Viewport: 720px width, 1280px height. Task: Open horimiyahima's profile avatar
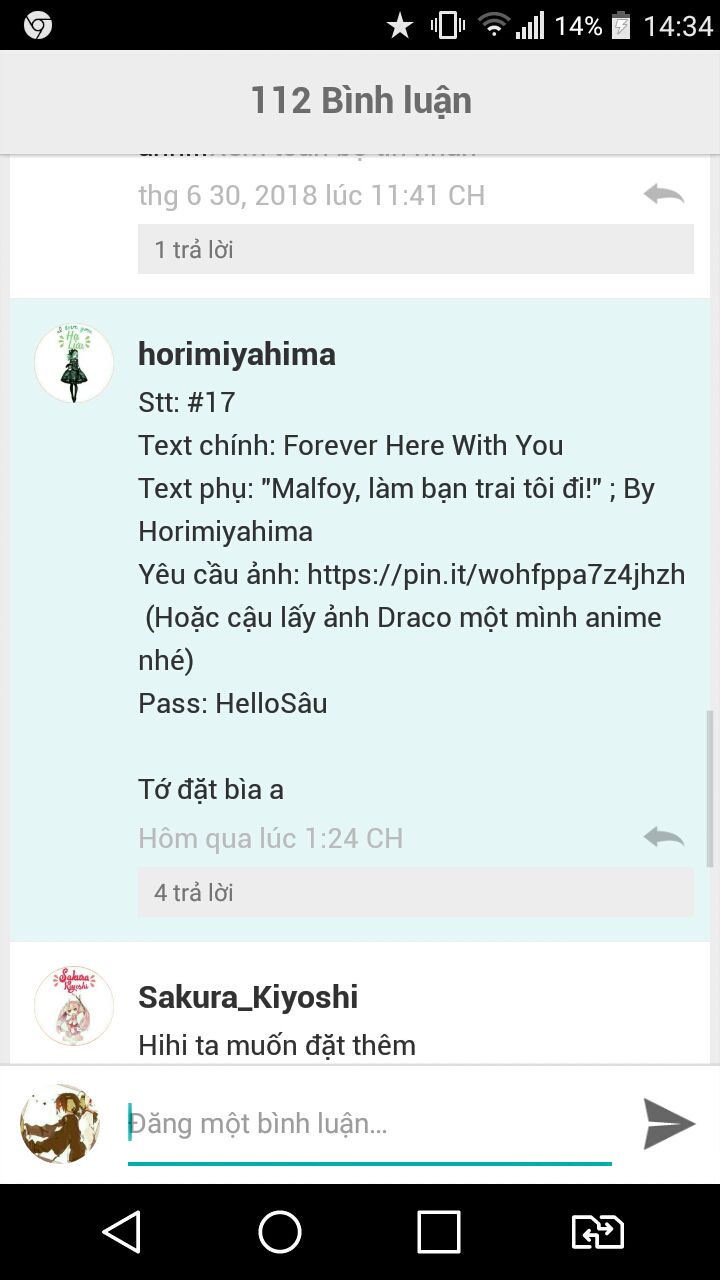click(74, 363)
